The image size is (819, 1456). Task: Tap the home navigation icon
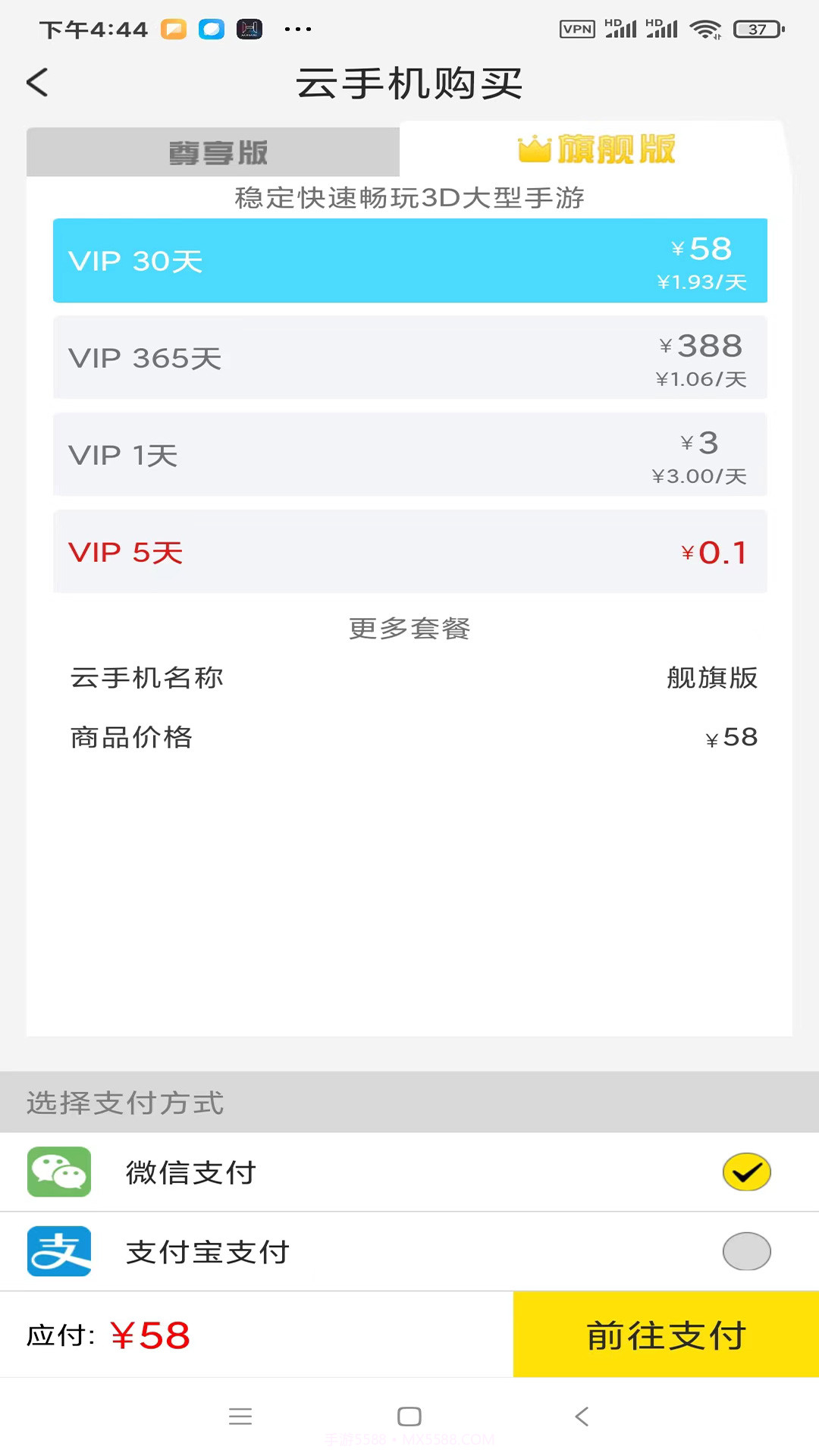(409, 1417)
